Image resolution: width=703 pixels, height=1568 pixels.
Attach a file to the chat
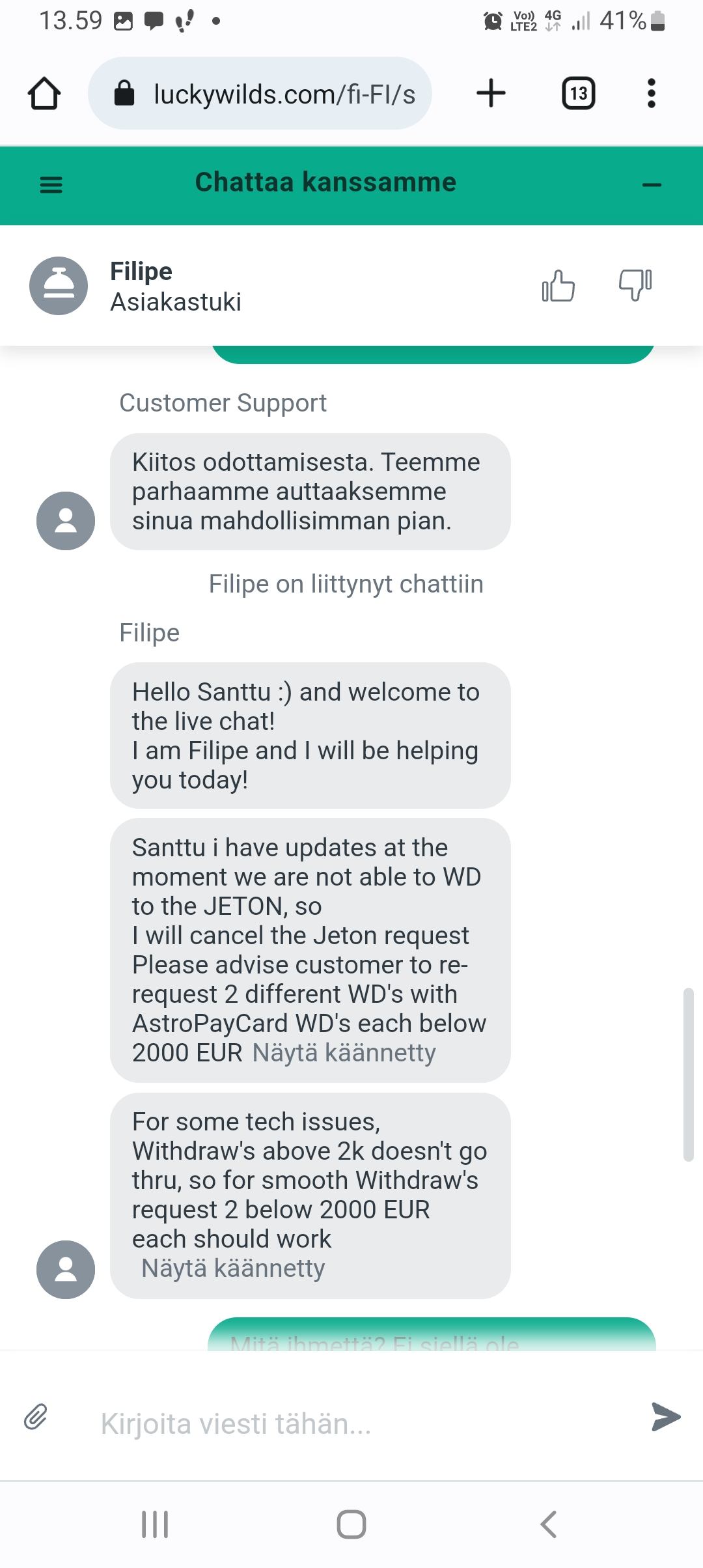point(36,1416)
